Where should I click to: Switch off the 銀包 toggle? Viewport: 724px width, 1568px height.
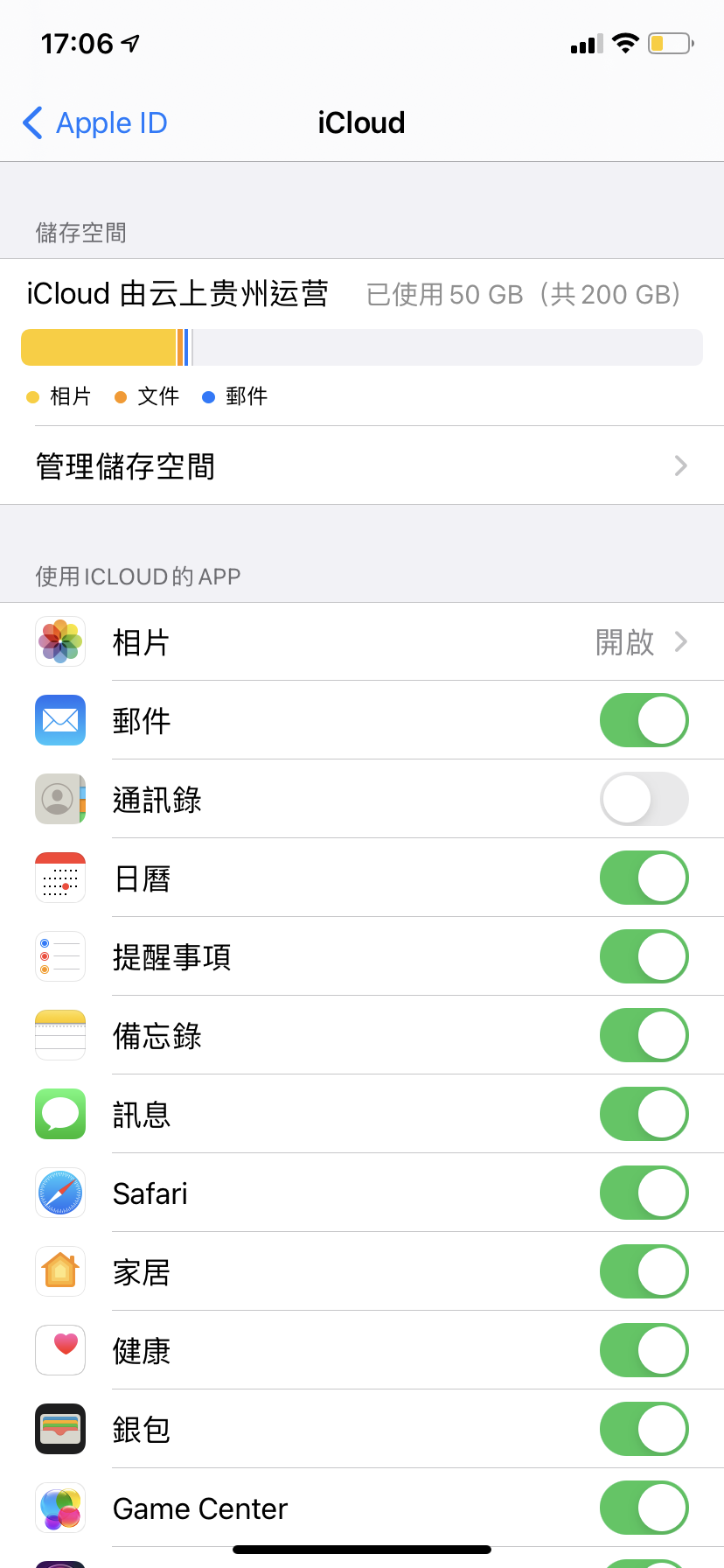click(644, 1429)
